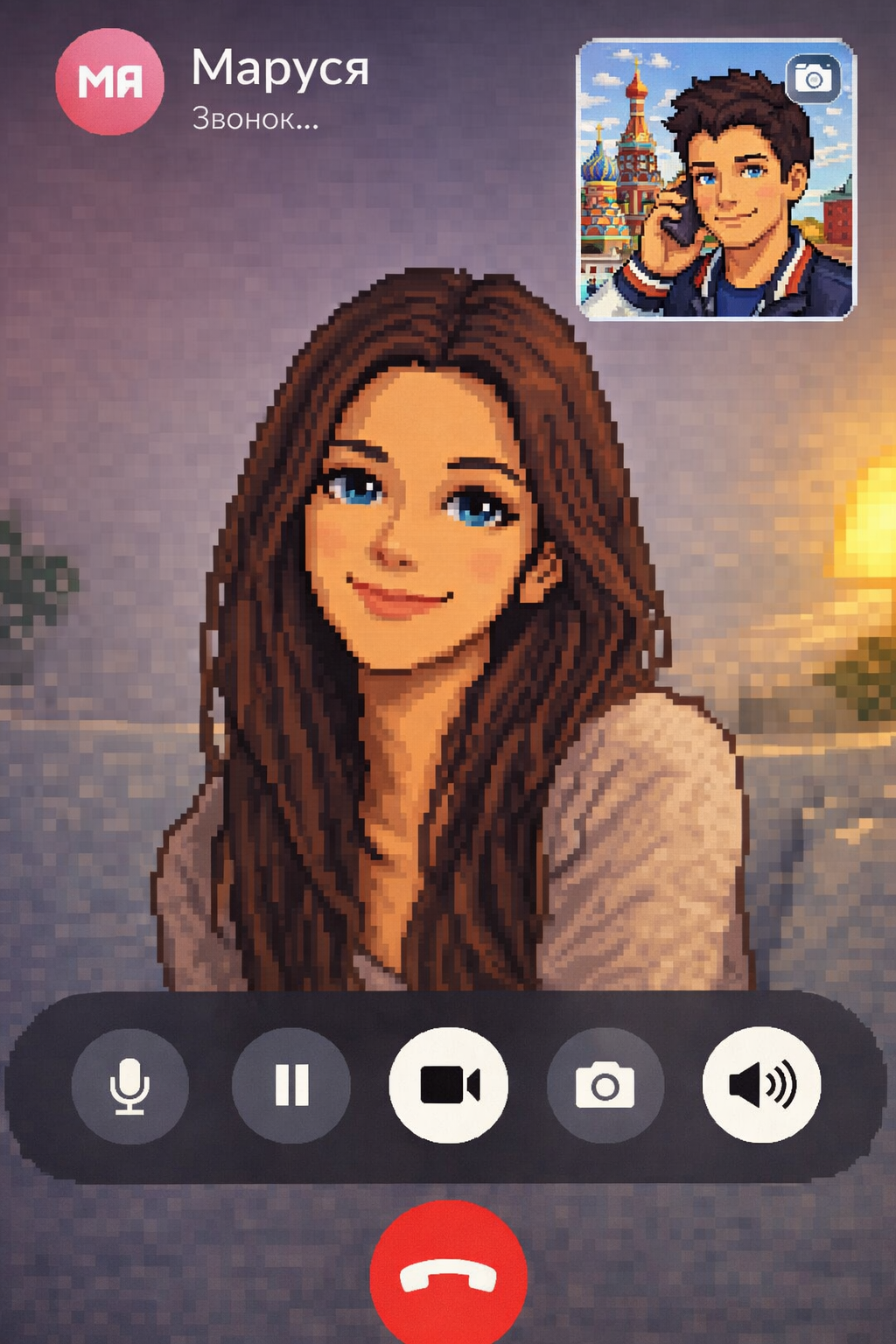Screen dimensions: 896x1344
Task: Open Маруся's contact avatar
Action: (110, 81)
